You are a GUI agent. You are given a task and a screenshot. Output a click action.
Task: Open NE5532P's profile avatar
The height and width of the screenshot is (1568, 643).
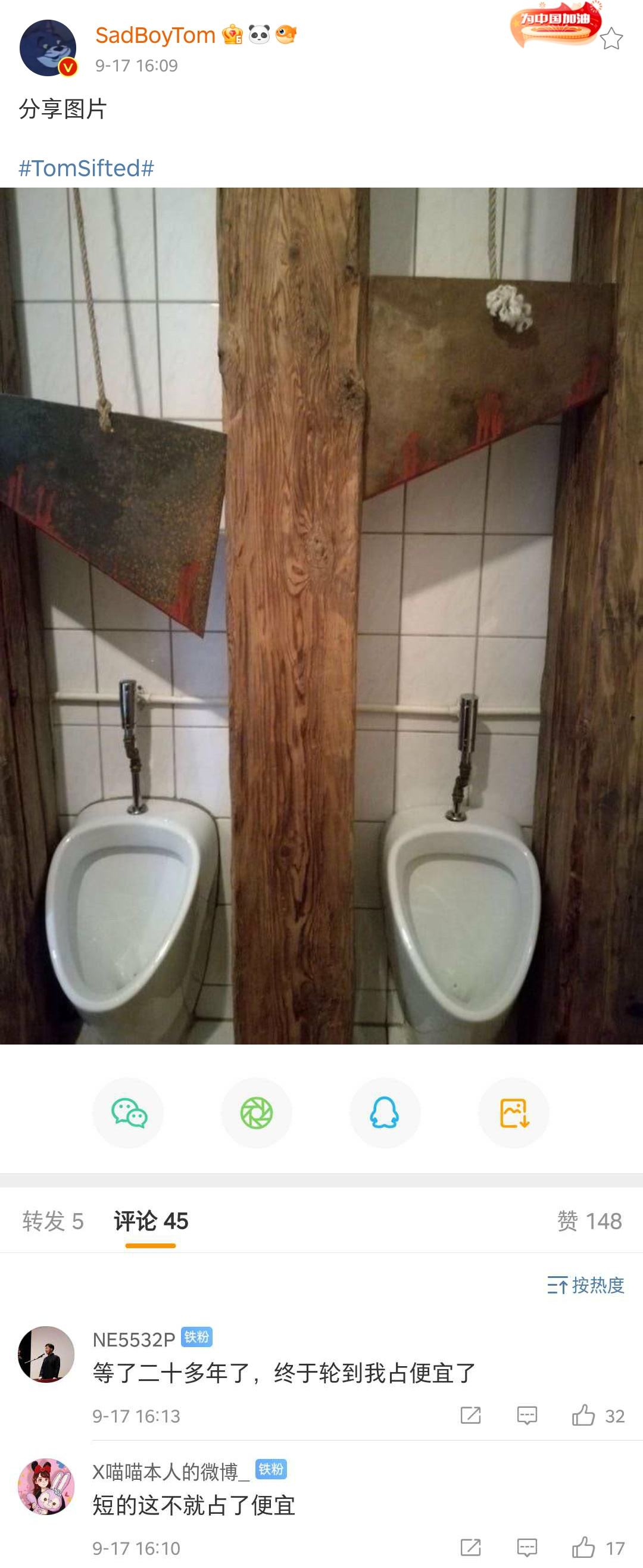click(46, 1354)
